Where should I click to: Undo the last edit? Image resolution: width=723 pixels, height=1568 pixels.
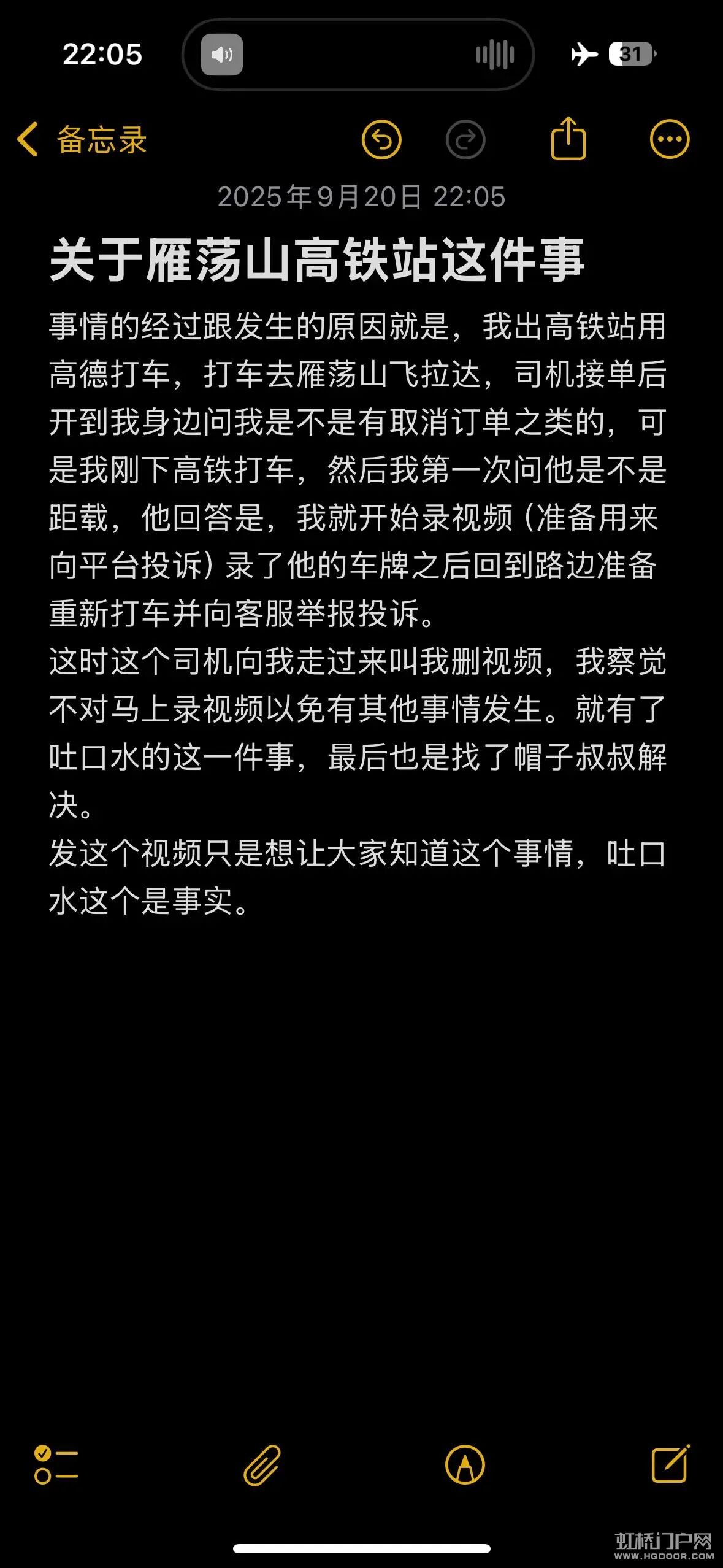point(381,140)
